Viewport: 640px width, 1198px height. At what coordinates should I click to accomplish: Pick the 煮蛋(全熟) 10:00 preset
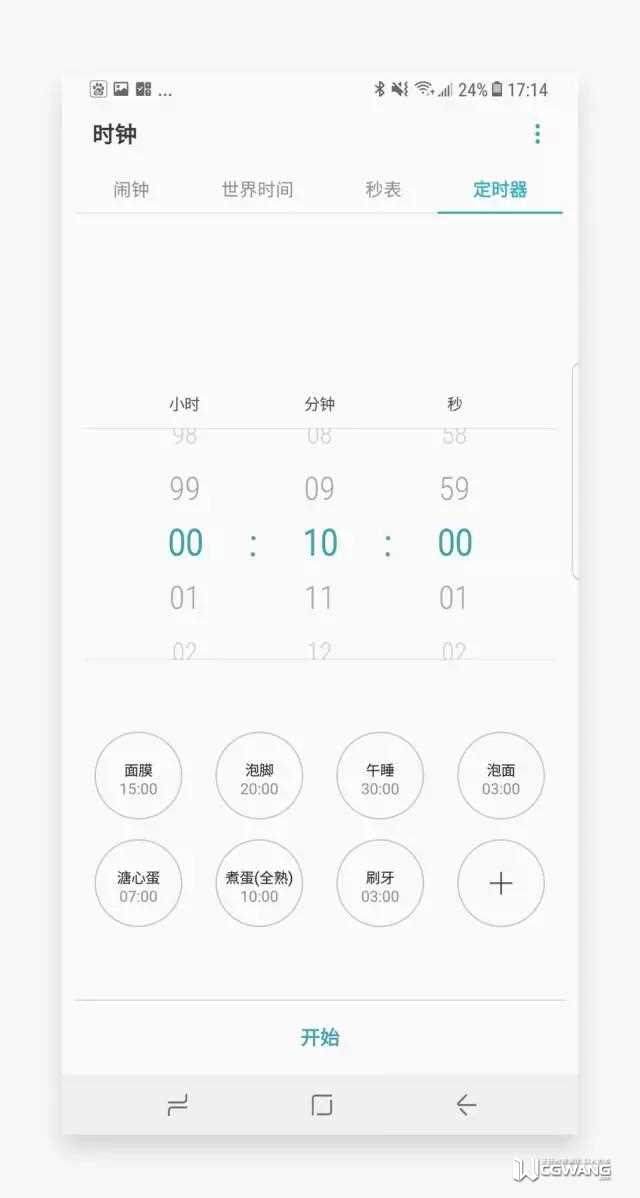pyautogui.click(x=259, y=883)
